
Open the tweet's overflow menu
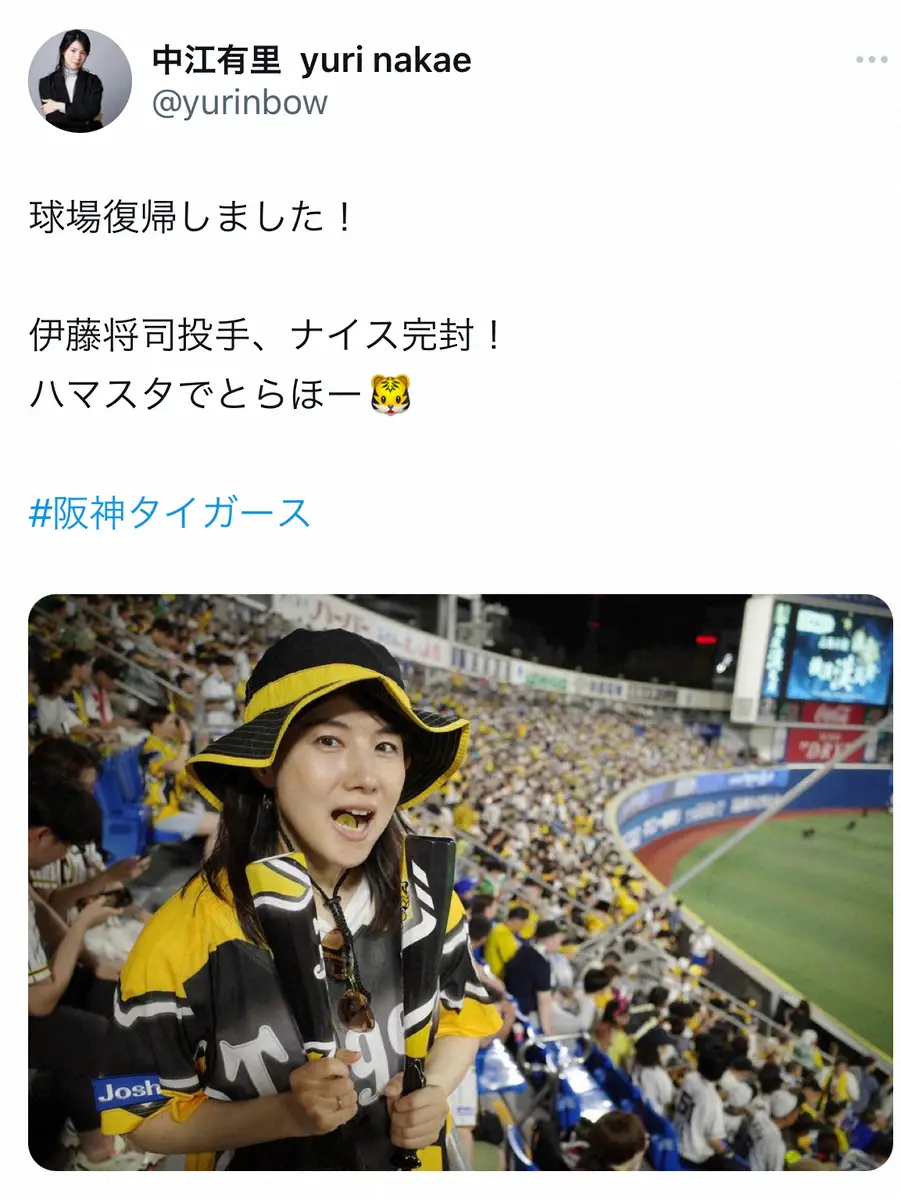coord(871,61)
